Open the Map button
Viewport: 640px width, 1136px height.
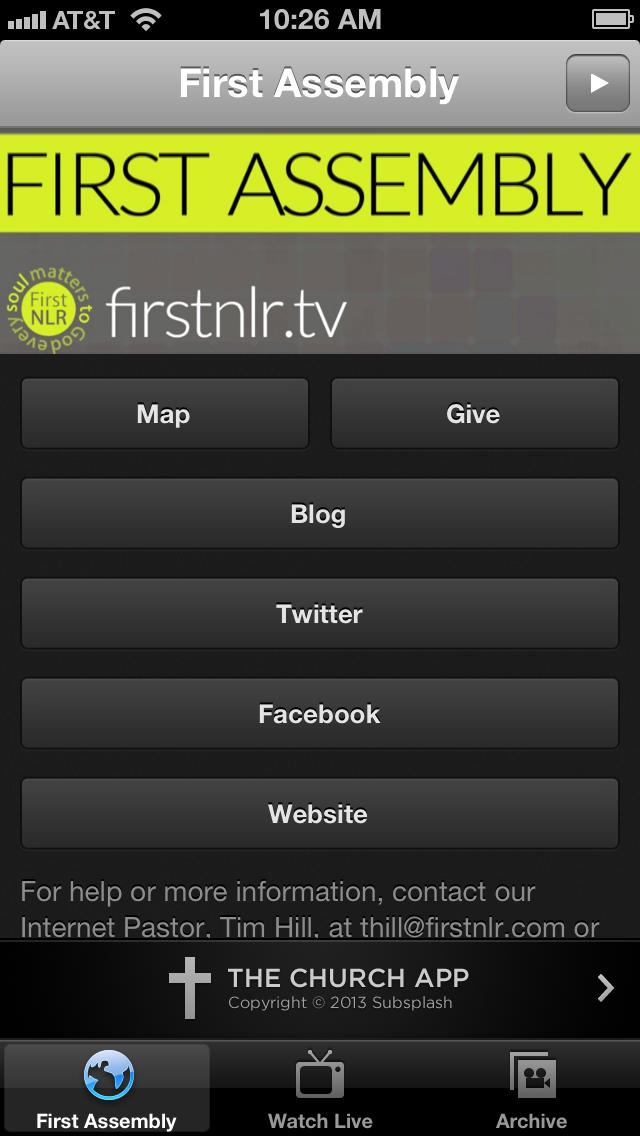[x=165, y=414]
